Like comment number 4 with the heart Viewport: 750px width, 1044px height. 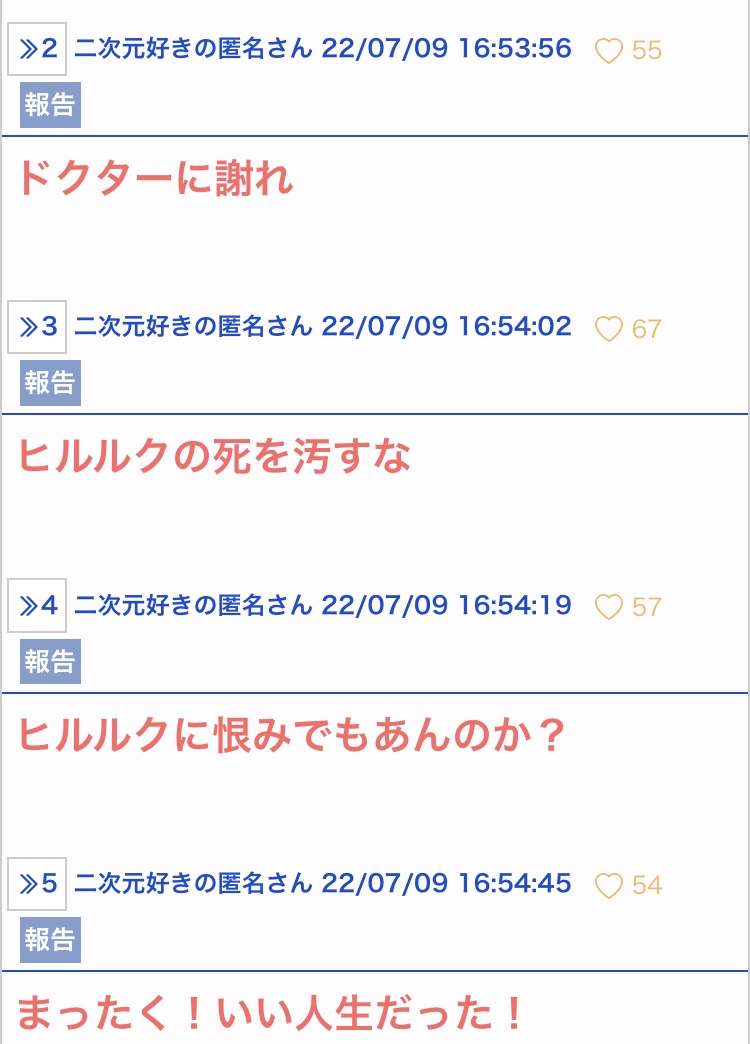coord(609,606)
